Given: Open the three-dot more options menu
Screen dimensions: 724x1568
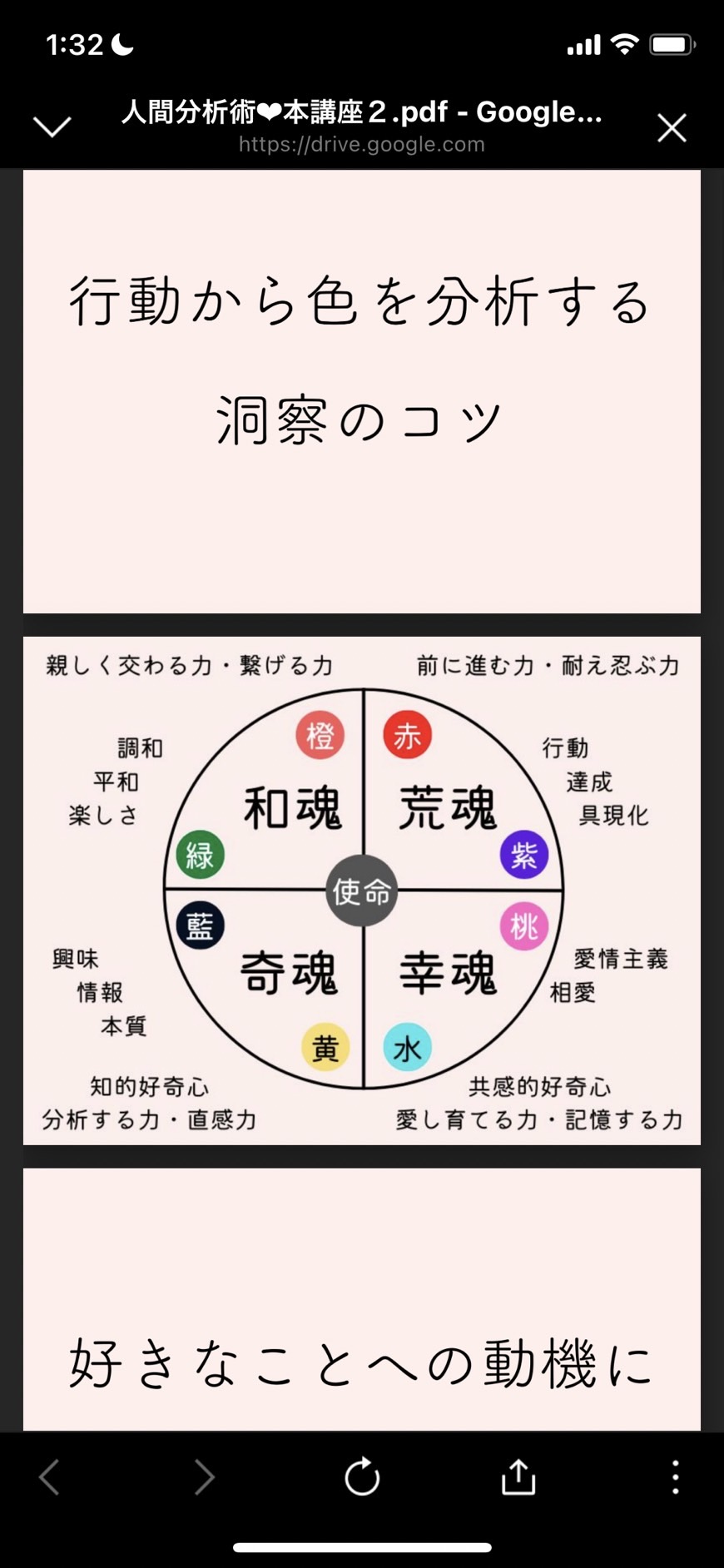Looking at the screenshot, I should pos(675,1477).
